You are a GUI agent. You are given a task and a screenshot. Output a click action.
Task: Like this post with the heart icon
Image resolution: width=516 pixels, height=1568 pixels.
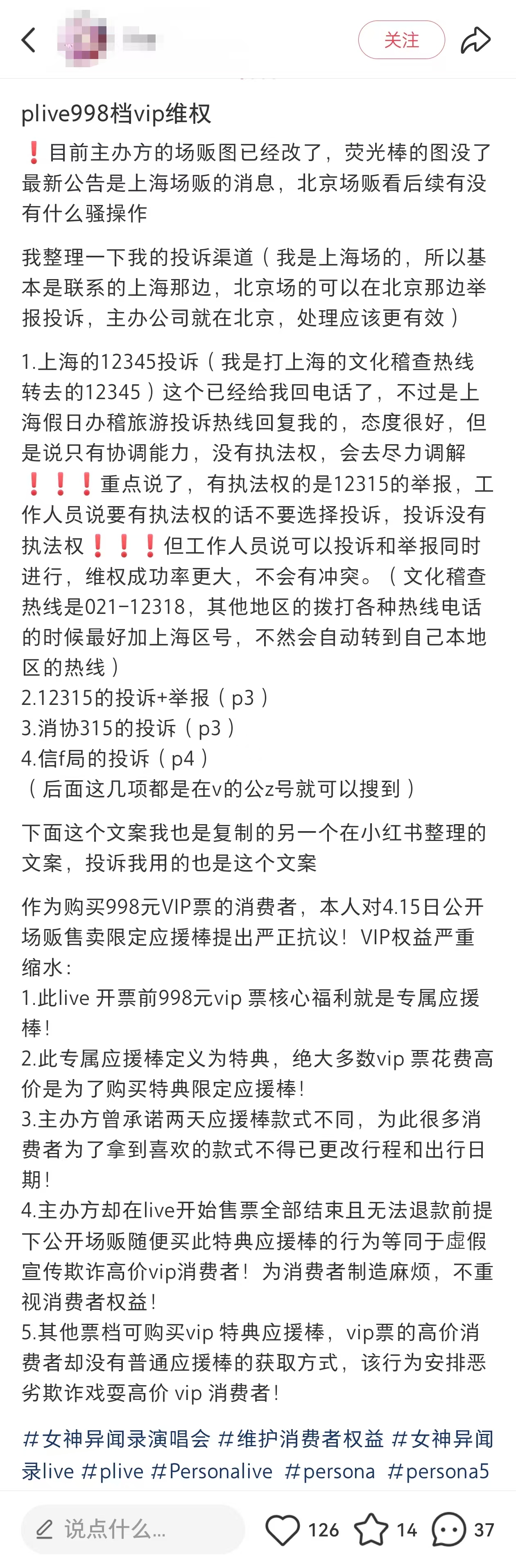click(x=283, y=1529)
